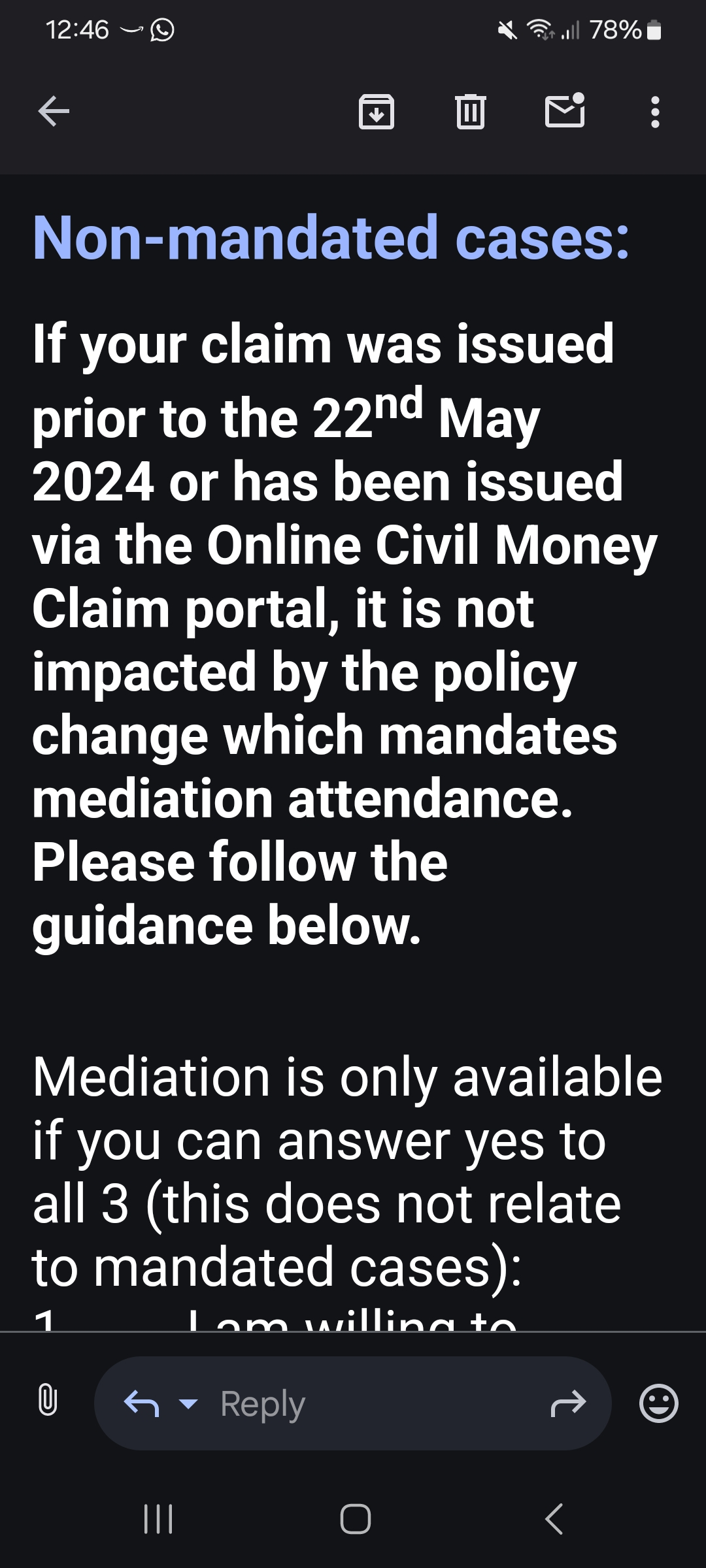Go back to the inbox
Image resolution: width=706 pixels, height=1568 pixels.
coord(54,111)
